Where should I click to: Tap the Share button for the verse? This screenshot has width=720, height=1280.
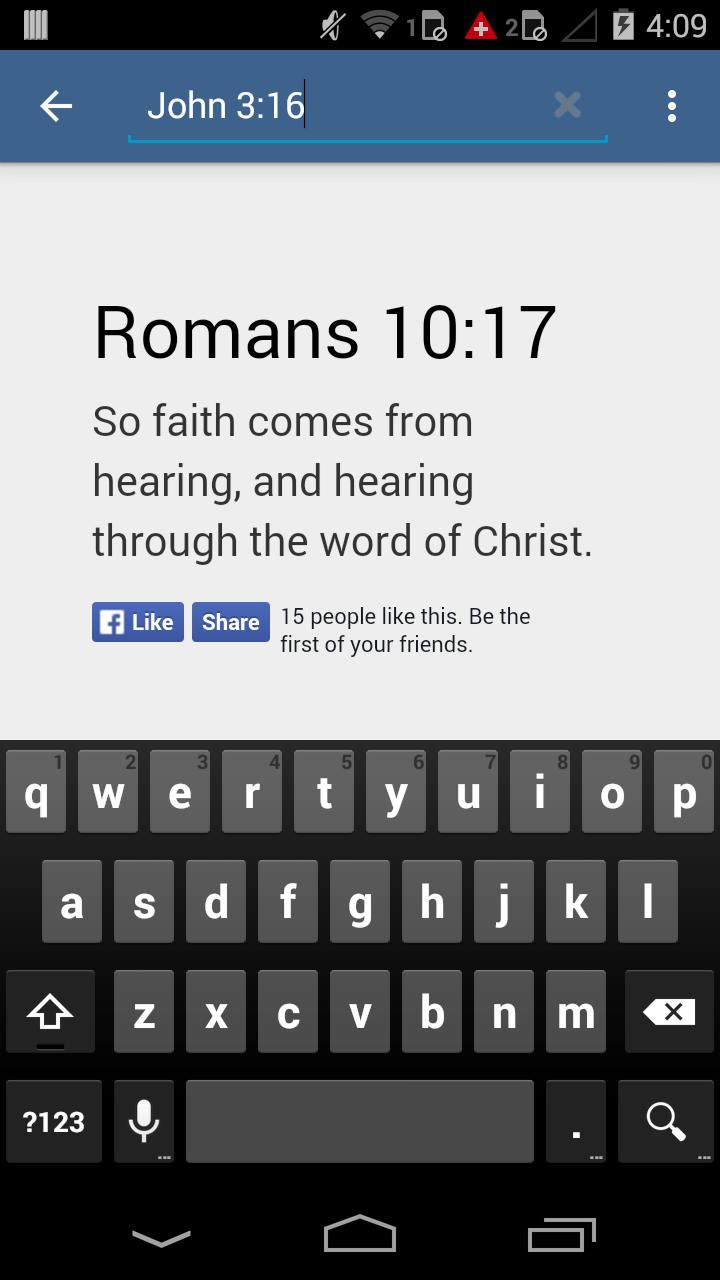pyautogui.click(x=230, y=621)
